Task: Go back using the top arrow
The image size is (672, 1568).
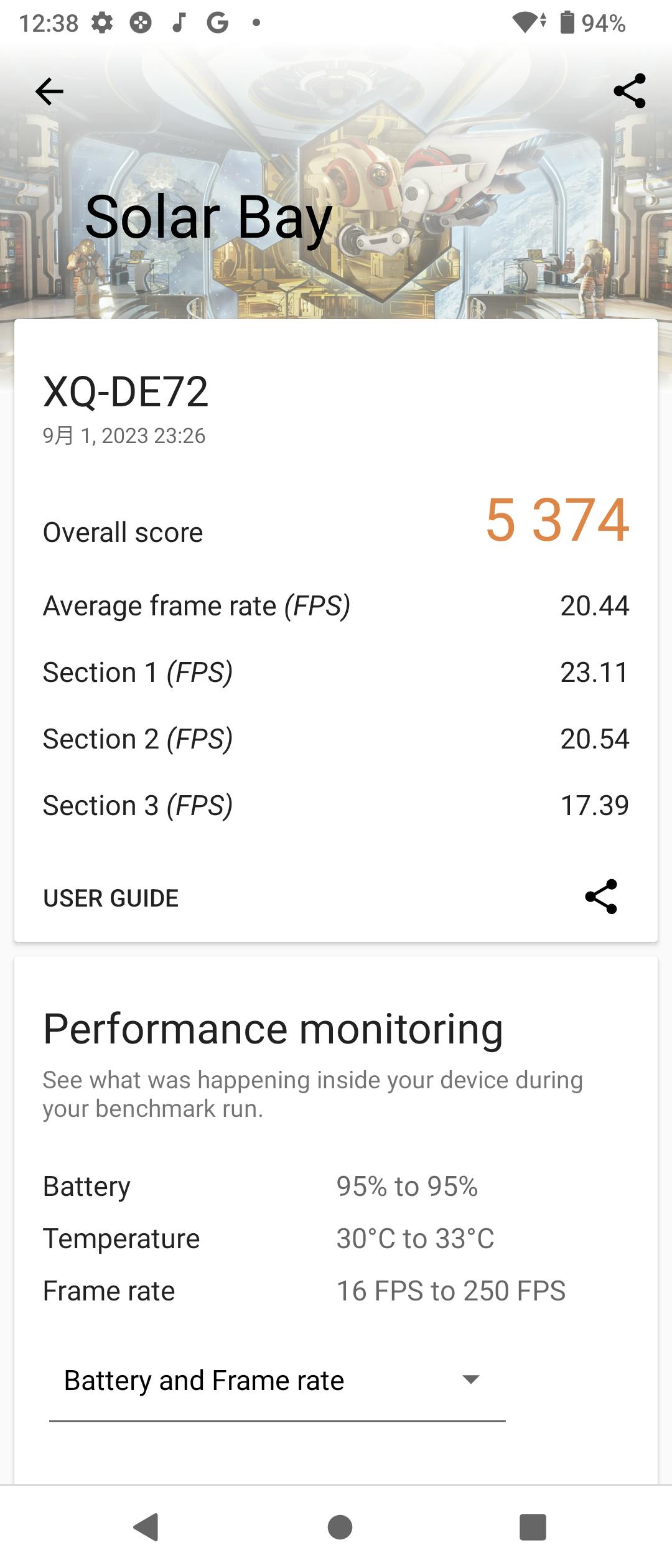Action: 50,92
